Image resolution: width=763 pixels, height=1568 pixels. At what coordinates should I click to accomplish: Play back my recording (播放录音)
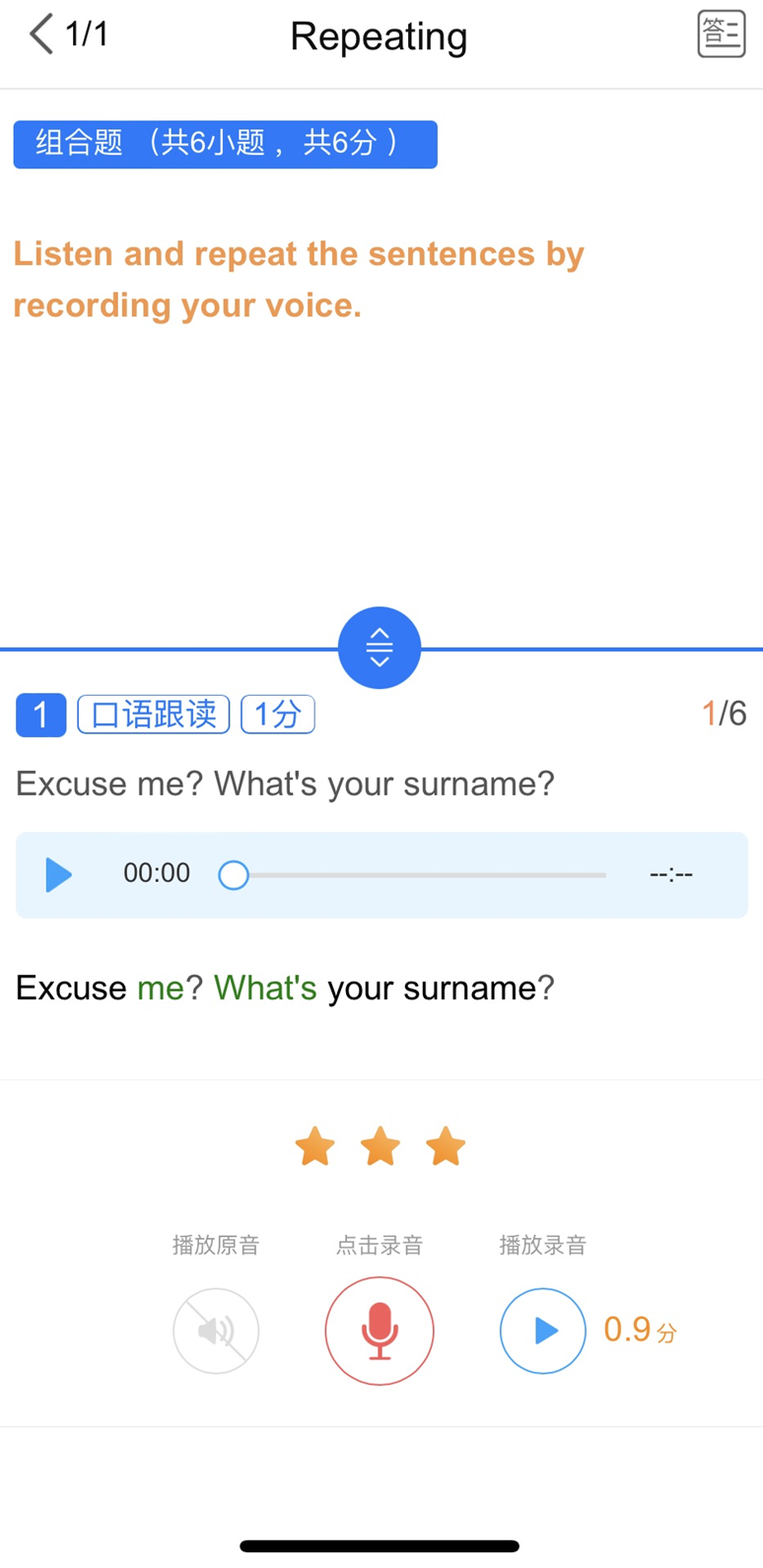click(542, 1330)
